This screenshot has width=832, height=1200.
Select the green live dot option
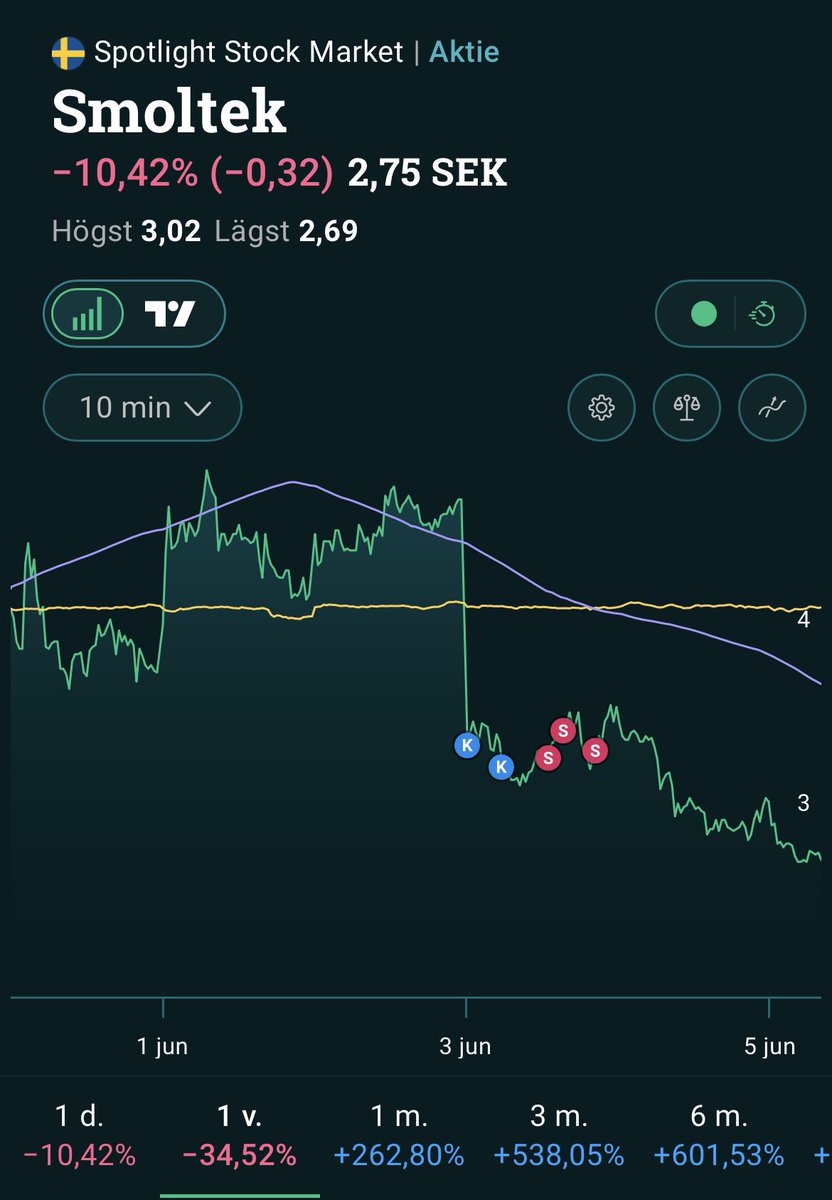(x=704, y=315)
